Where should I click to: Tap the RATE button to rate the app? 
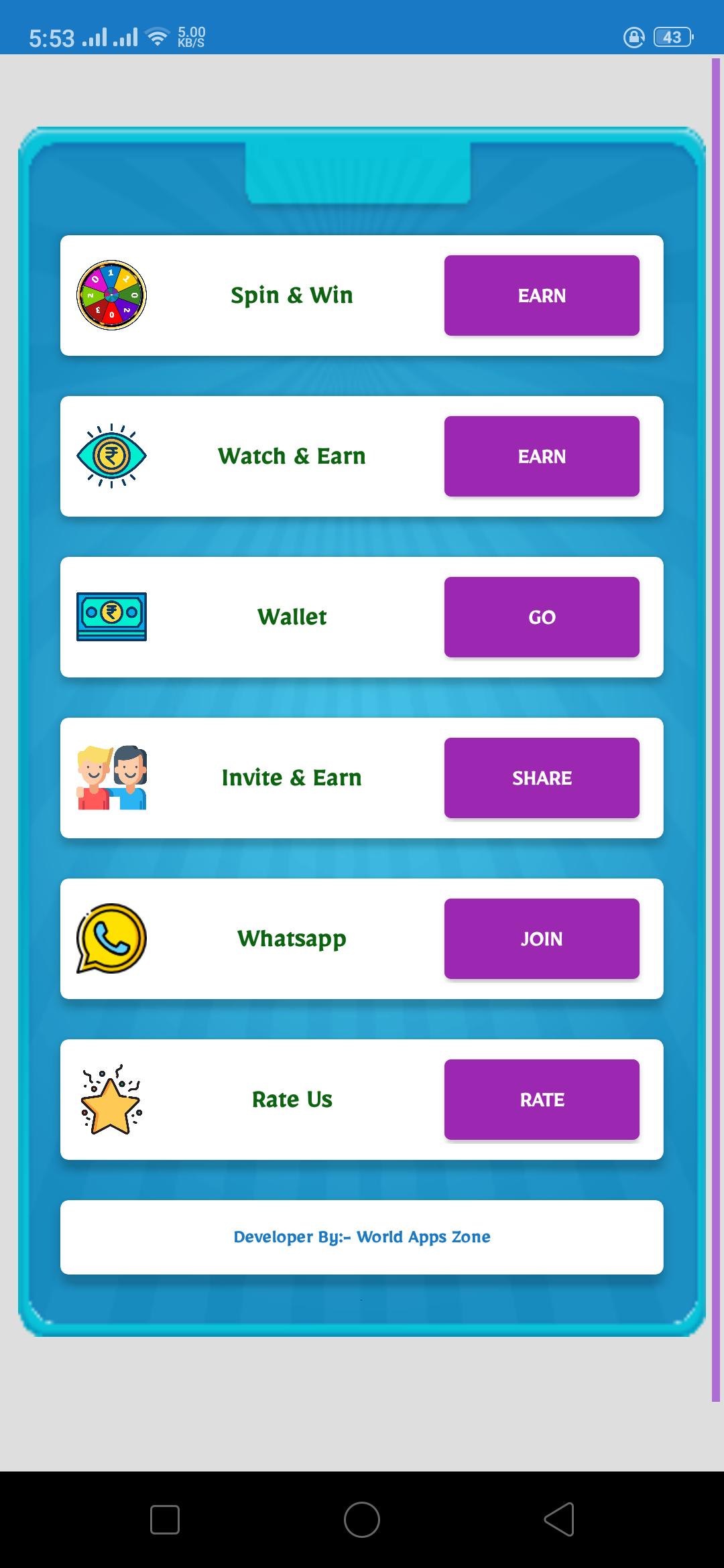pos(542,1100)
